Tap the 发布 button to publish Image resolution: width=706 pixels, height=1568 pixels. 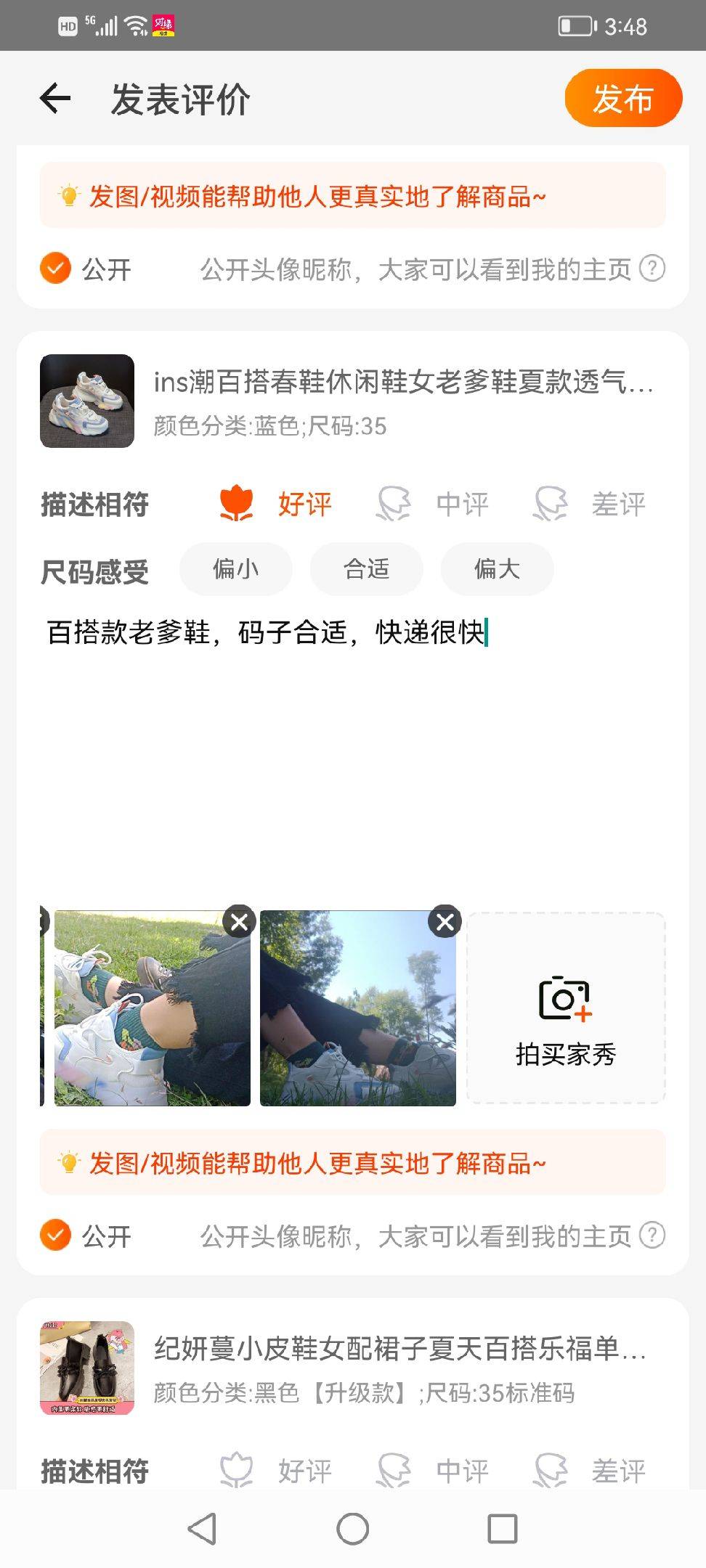[x=622, y=99]
